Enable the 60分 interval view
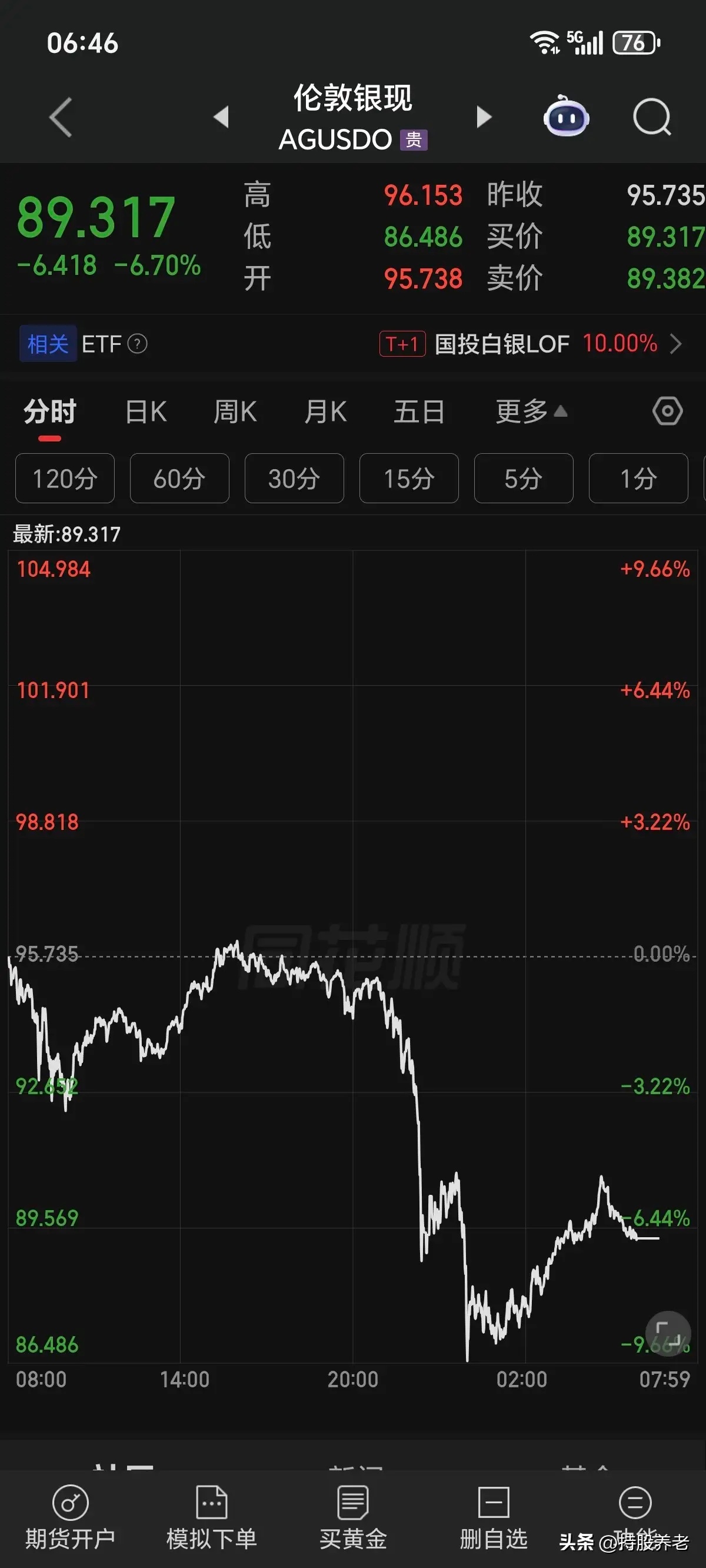This screenshot has height=1568, width=706. click(179, 479)
